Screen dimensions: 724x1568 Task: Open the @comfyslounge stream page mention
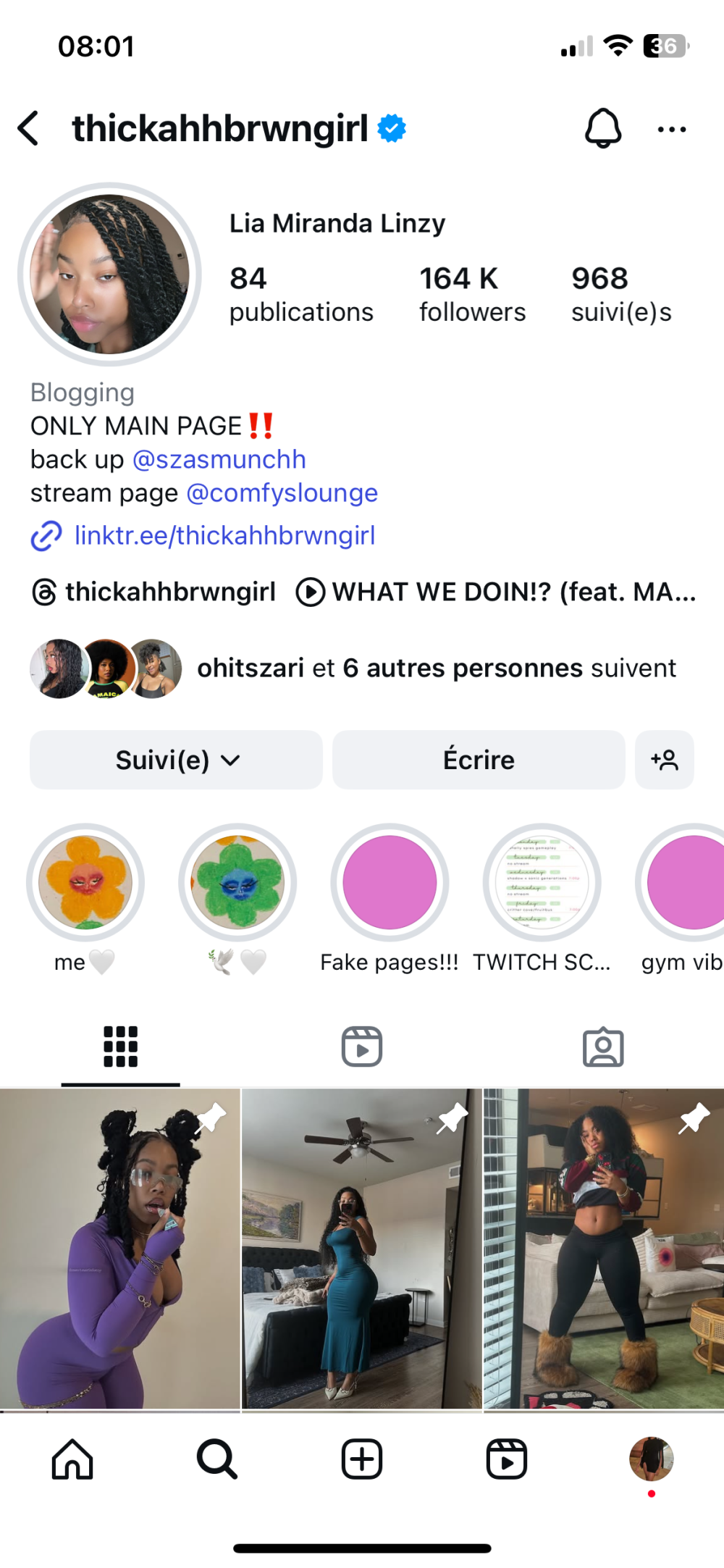pos(282,493)
